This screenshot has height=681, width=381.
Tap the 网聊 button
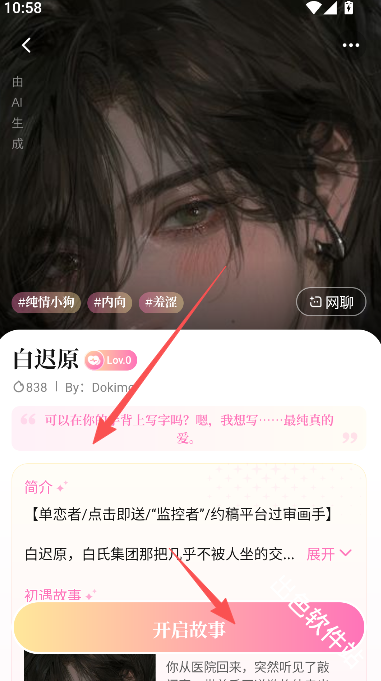point(331,302)
